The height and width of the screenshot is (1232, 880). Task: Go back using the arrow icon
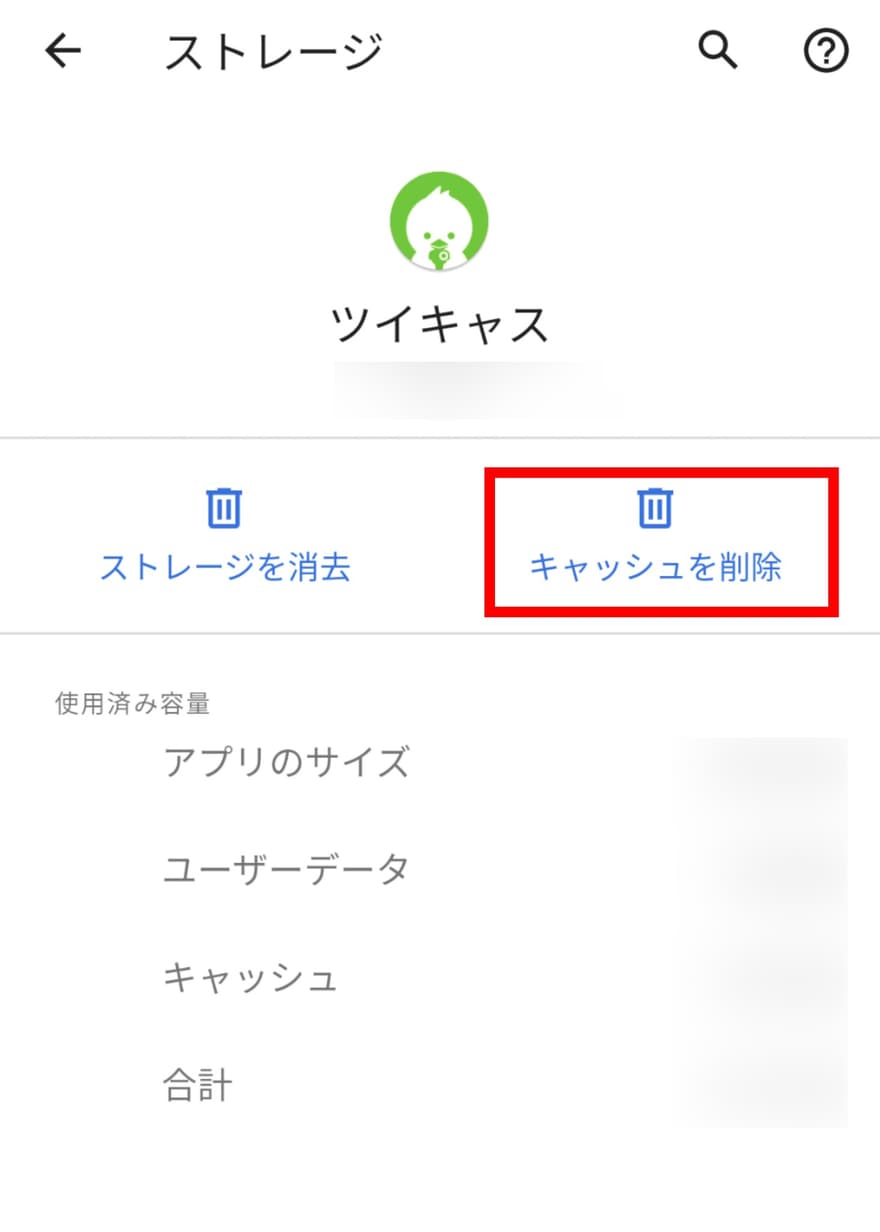(63, 51)
